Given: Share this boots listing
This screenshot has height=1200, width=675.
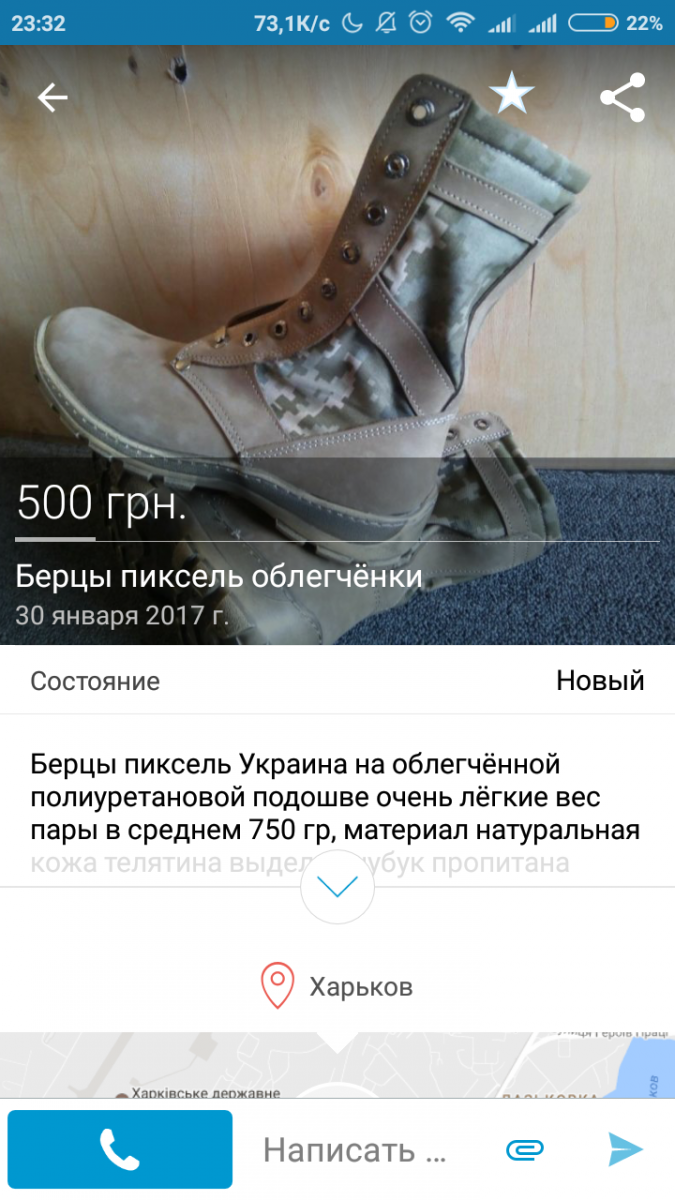Looking at the screenshot, I should point(622,97).
